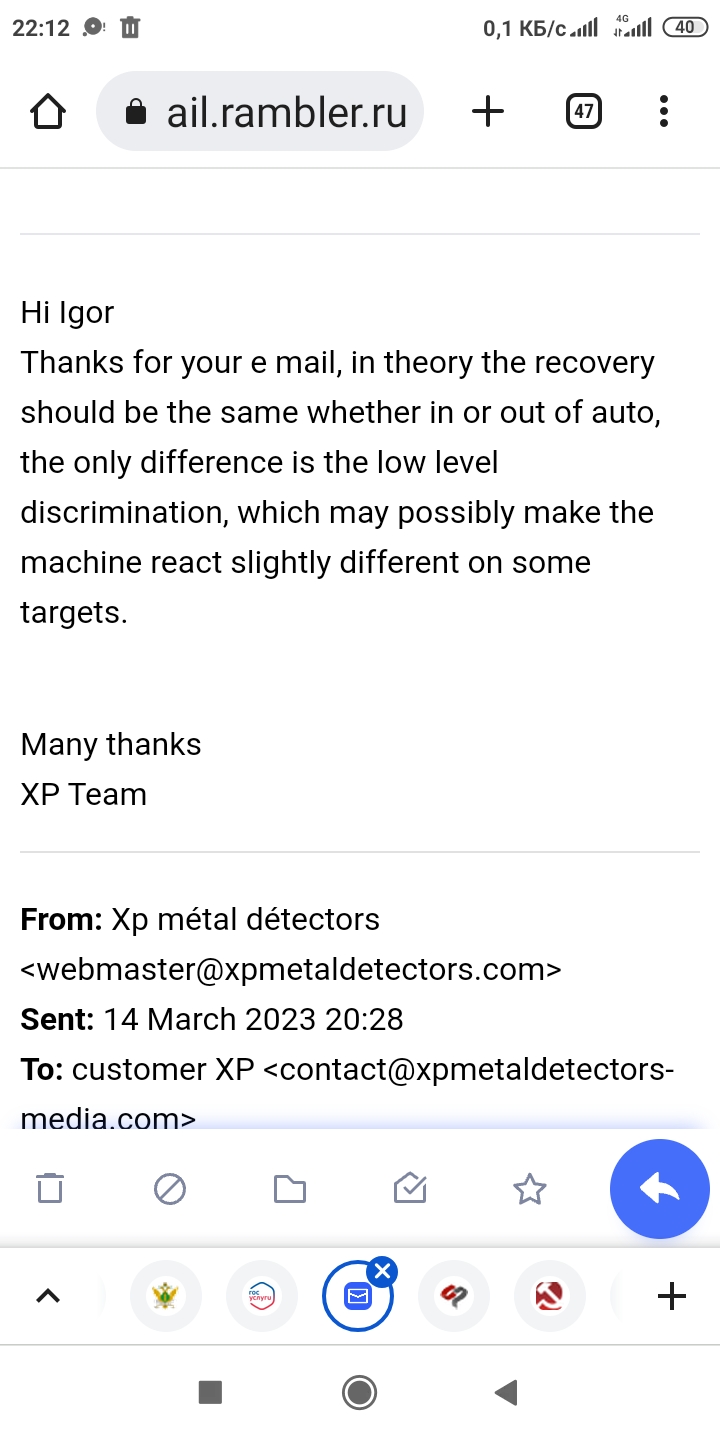This screenshot has width=720, height=1440.
Task: Open recent apps with the square button
Action: pos(210,1392)
